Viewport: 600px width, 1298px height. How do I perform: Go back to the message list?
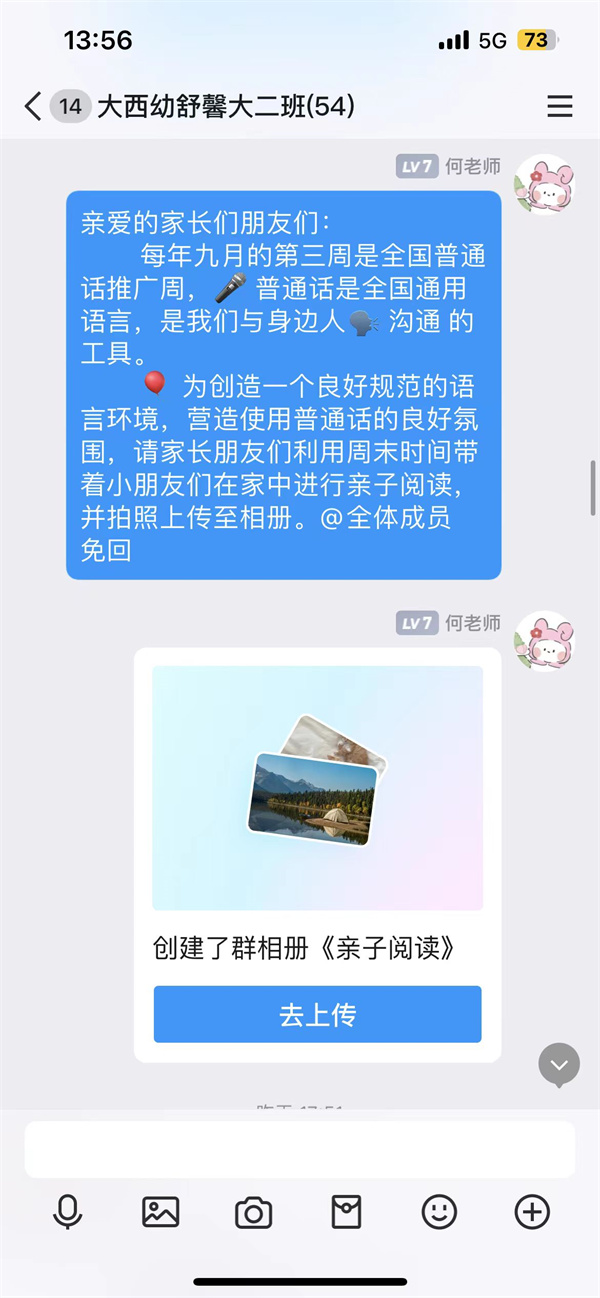pyautogui.click(x=34, y=106)
